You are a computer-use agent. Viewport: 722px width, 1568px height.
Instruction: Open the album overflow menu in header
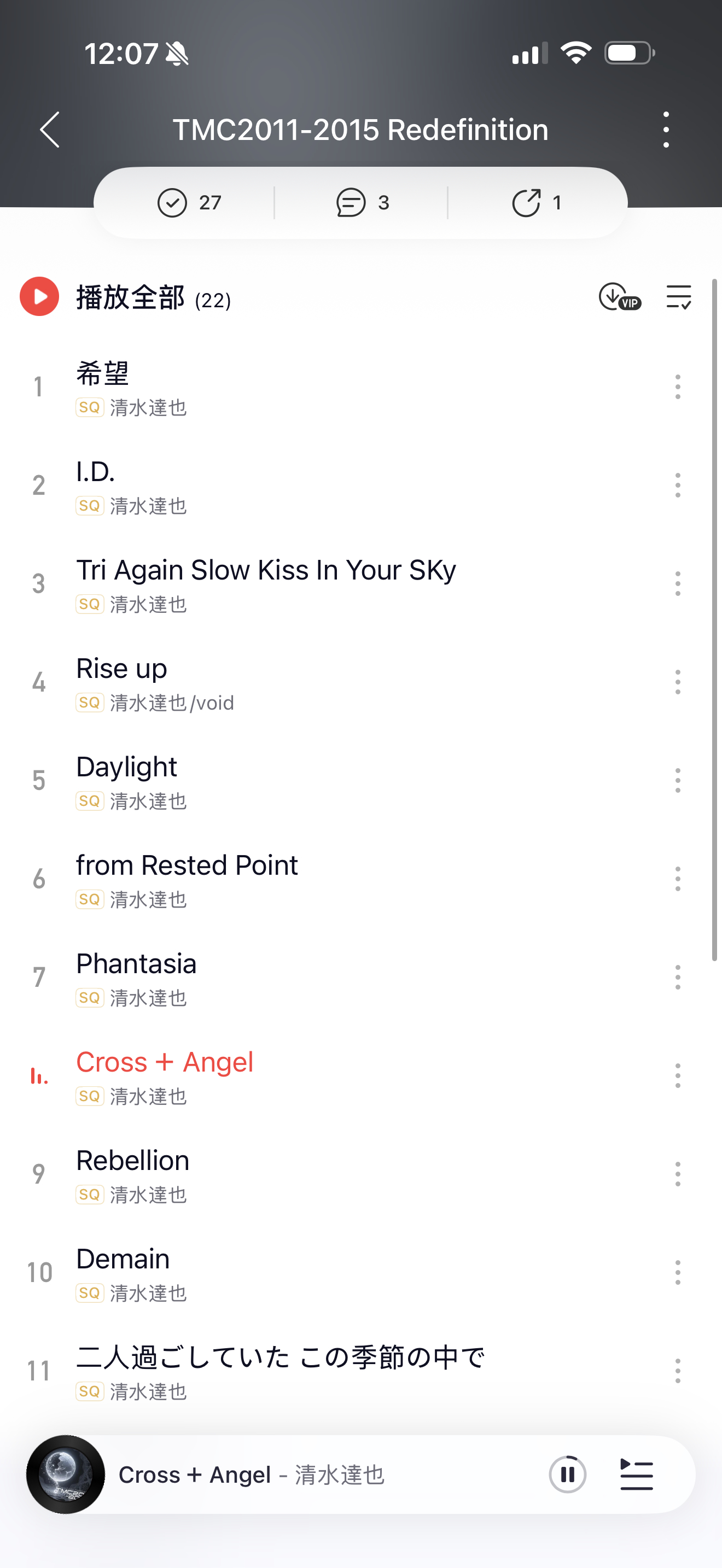point(666,130)
